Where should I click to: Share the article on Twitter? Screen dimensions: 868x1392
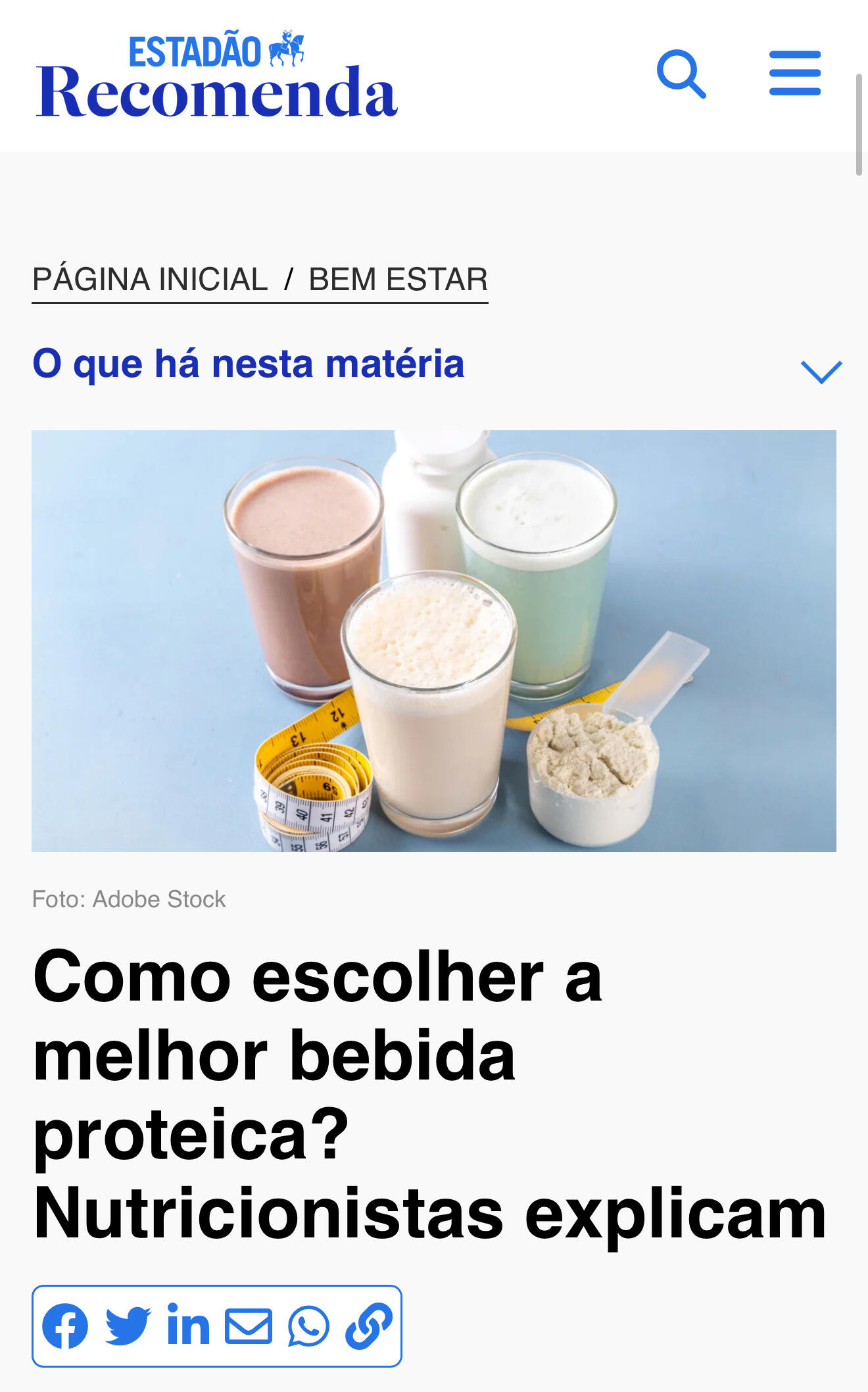(x=128, y=1326)
